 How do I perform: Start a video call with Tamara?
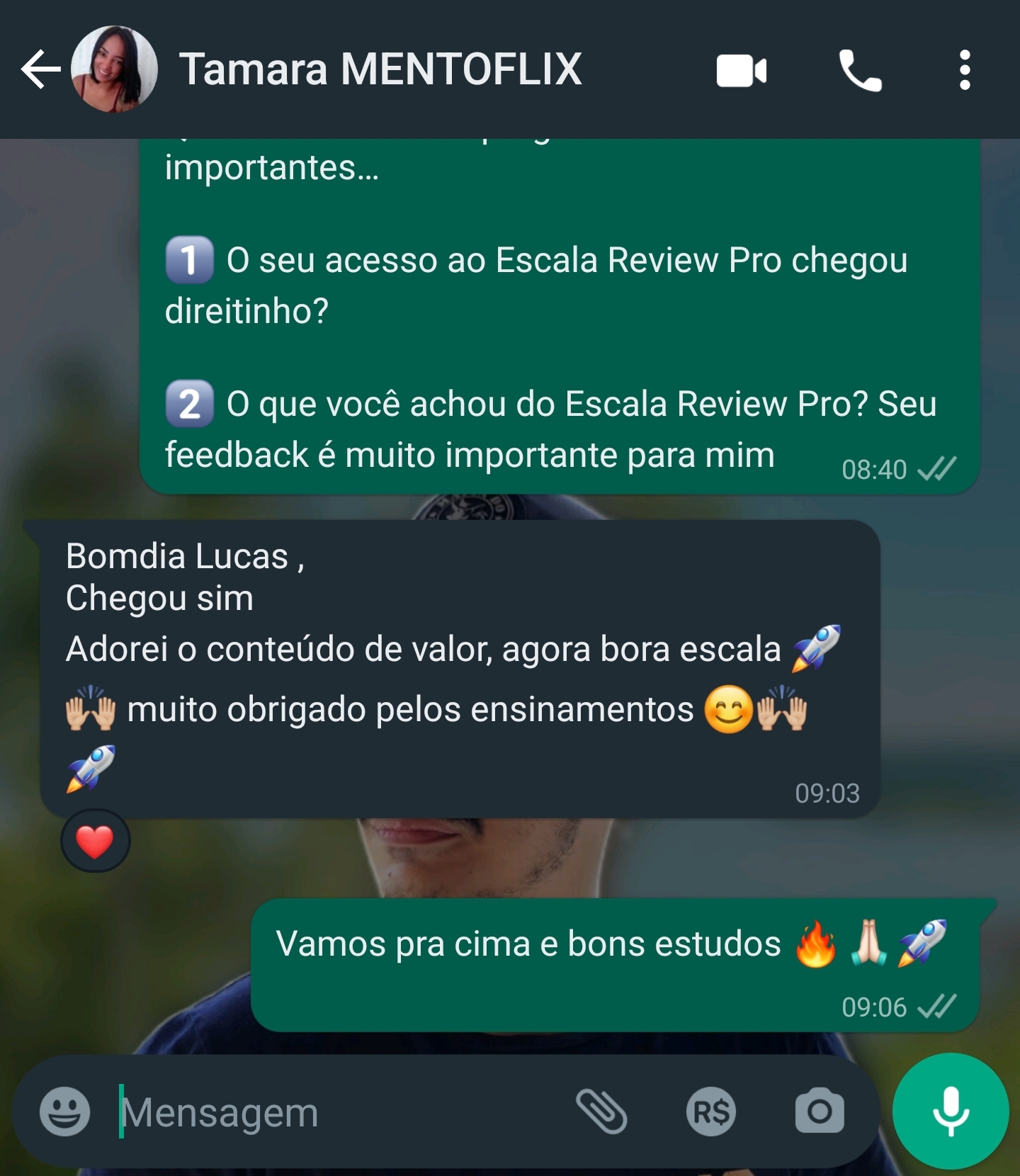[741, 71]
